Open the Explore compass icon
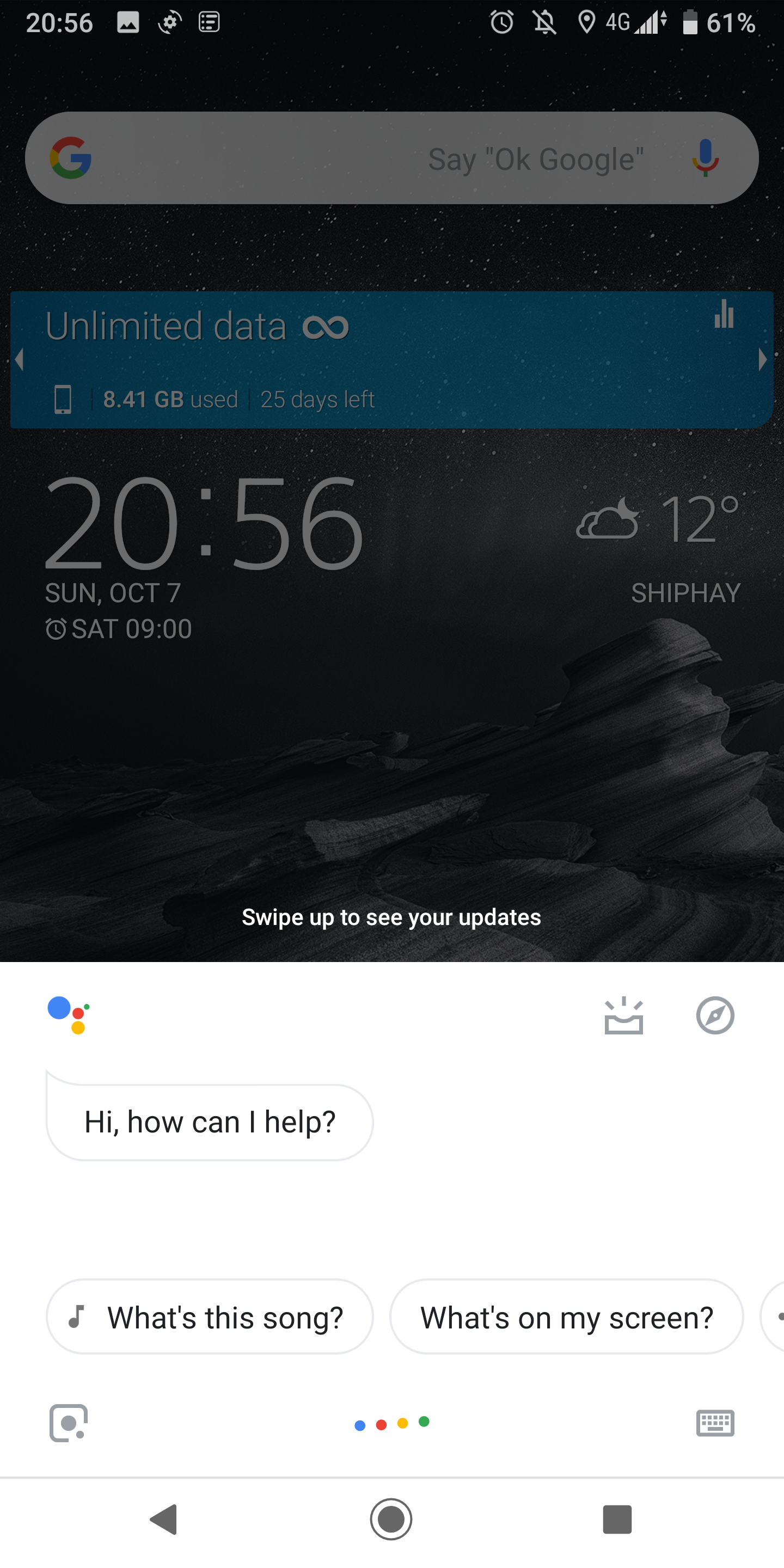 [x=715, y=1015]
